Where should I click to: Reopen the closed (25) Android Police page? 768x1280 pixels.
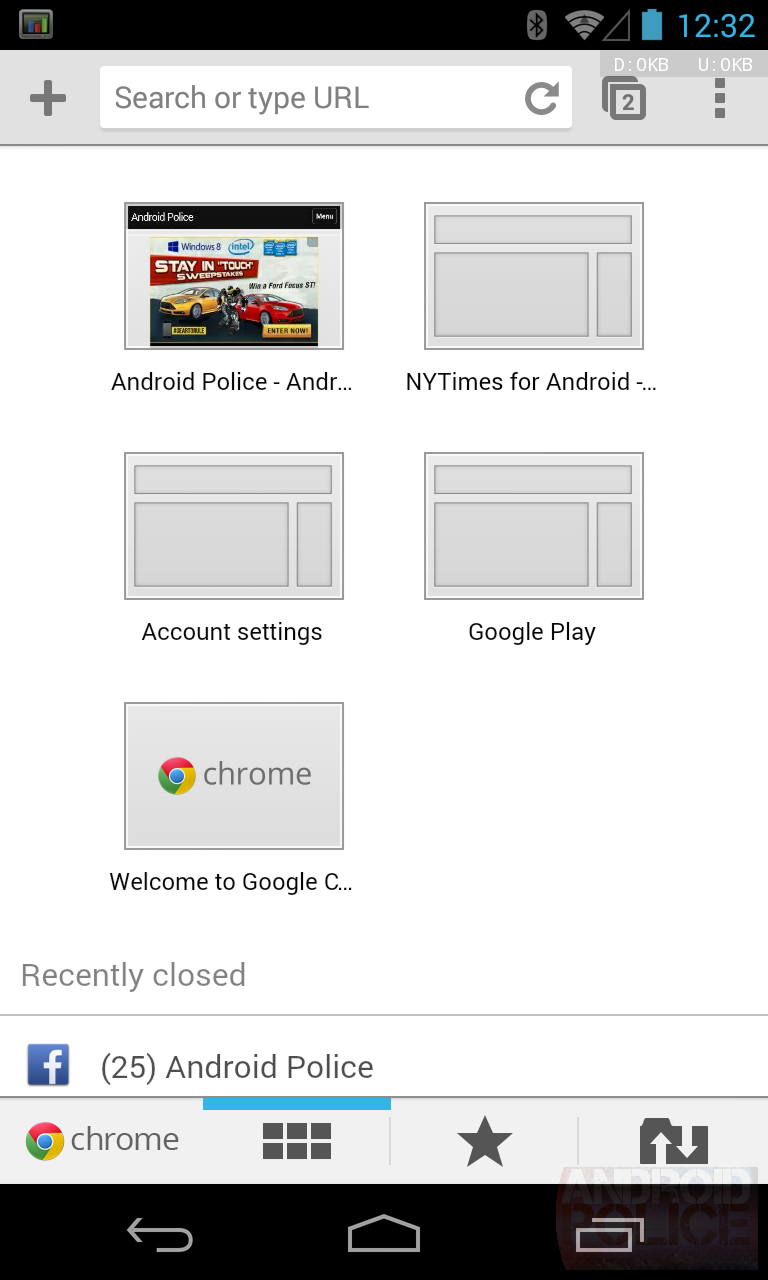point(238,1066)
